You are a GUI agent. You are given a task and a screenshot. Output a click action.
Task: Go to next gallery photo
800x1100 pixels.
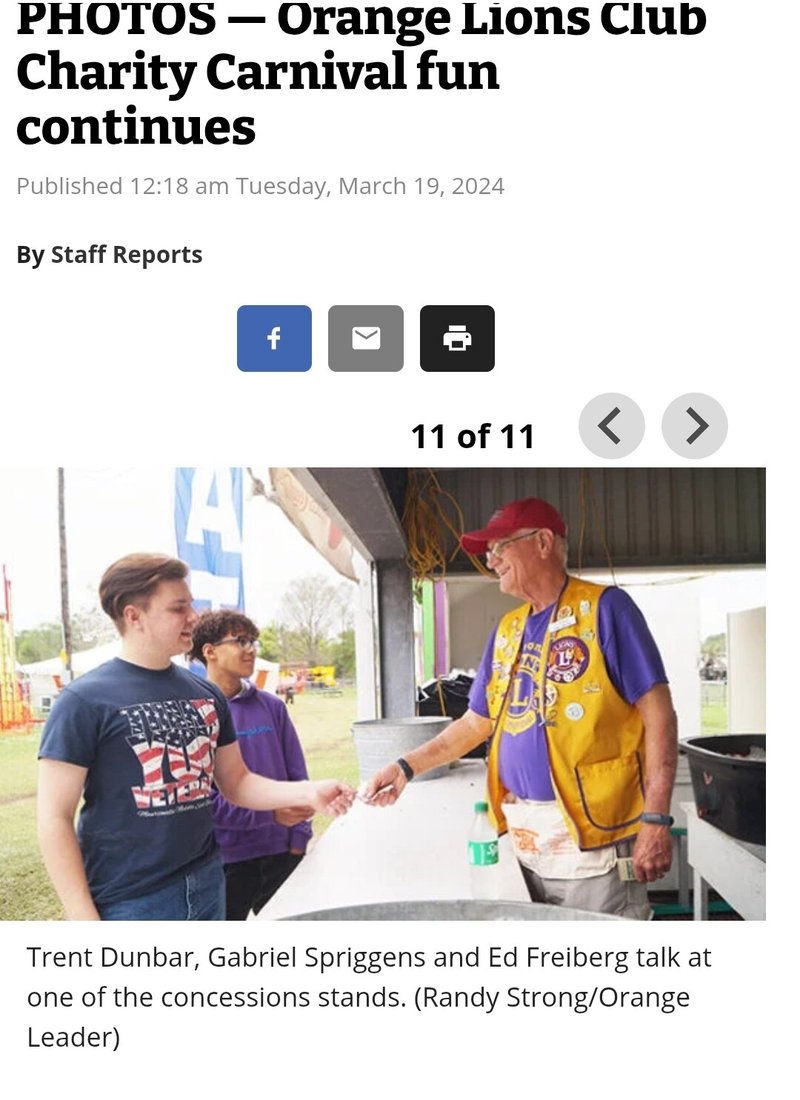point(695,426)
